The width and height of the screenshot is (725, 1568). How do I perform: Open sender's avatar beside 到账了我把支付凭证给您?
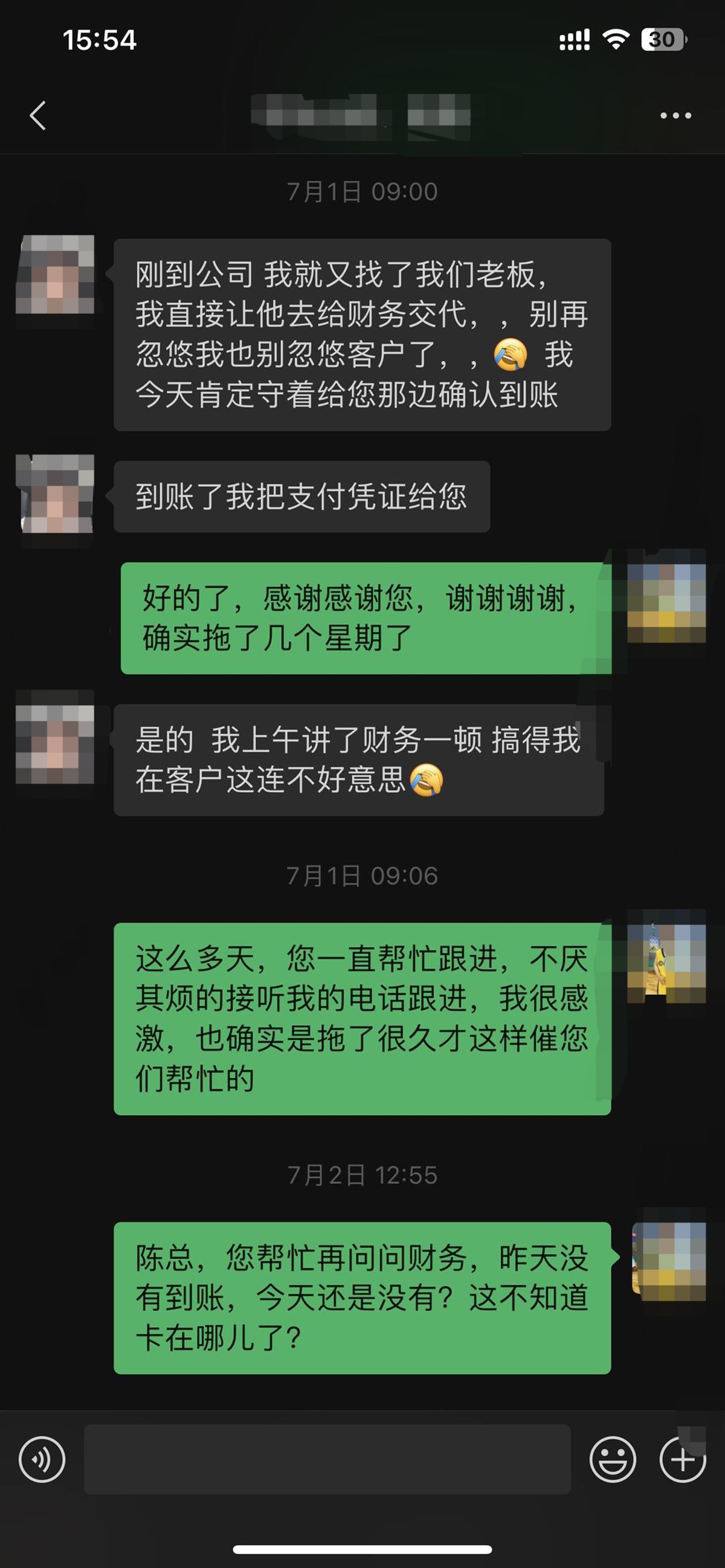pyautogui.click(x=56, y=494)
